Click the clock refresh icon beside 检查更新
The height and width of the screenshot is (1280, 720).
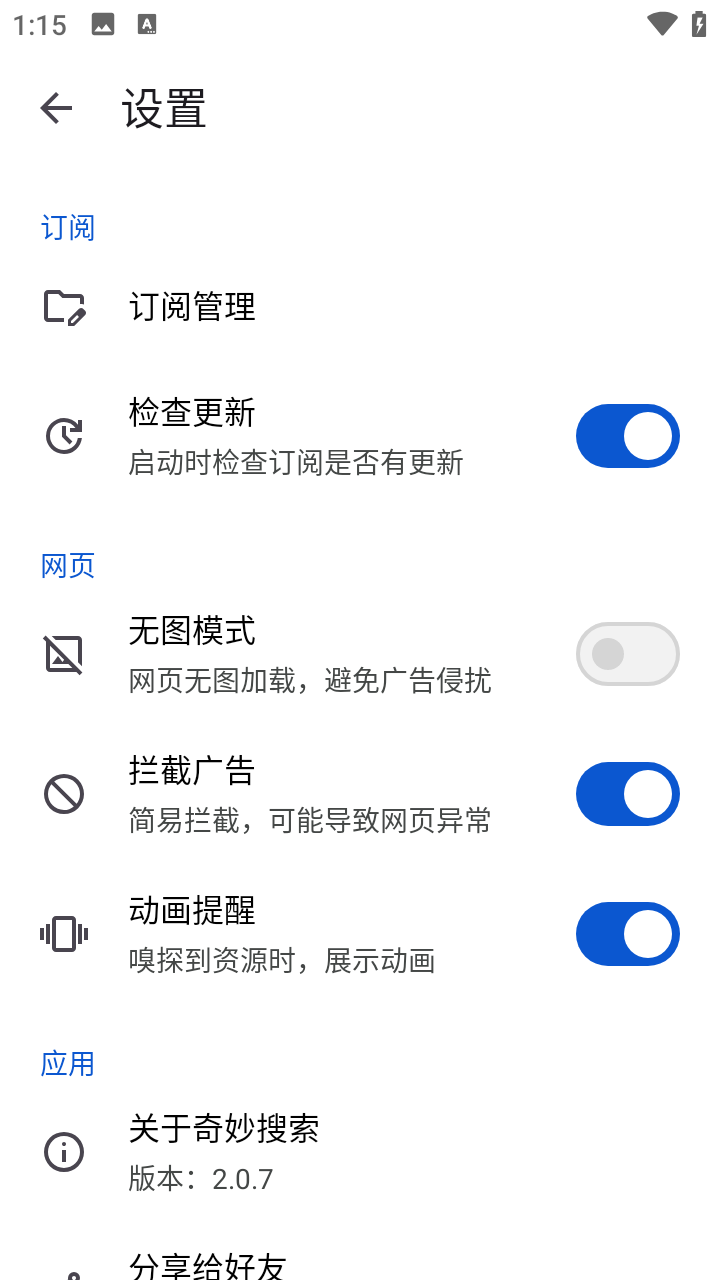(x=64, y=435)
